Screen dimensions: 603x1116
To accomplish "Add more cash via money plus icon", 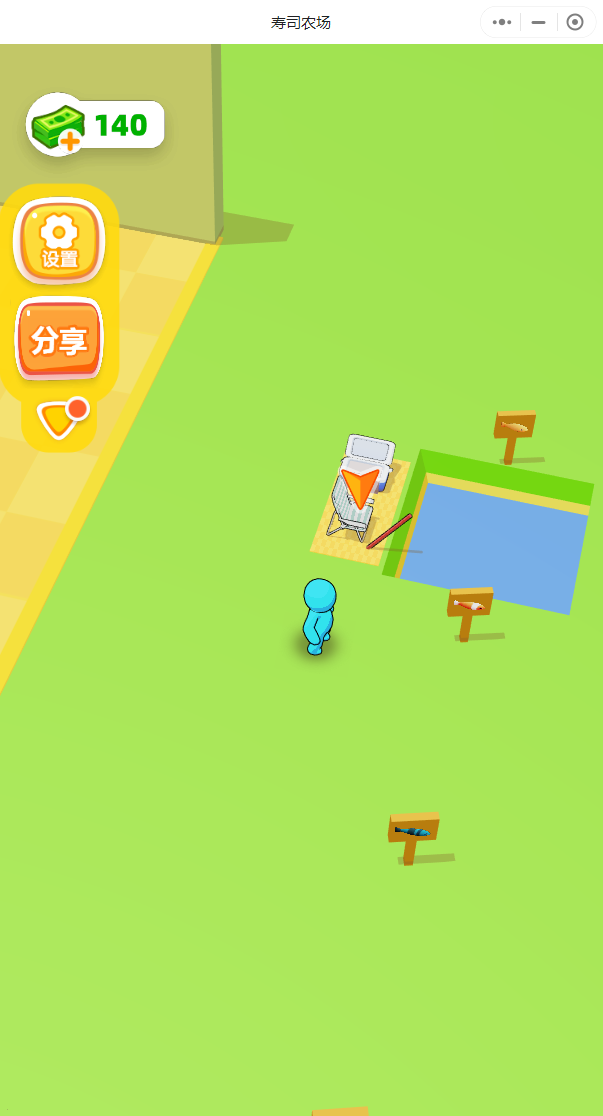I will 58,127.
